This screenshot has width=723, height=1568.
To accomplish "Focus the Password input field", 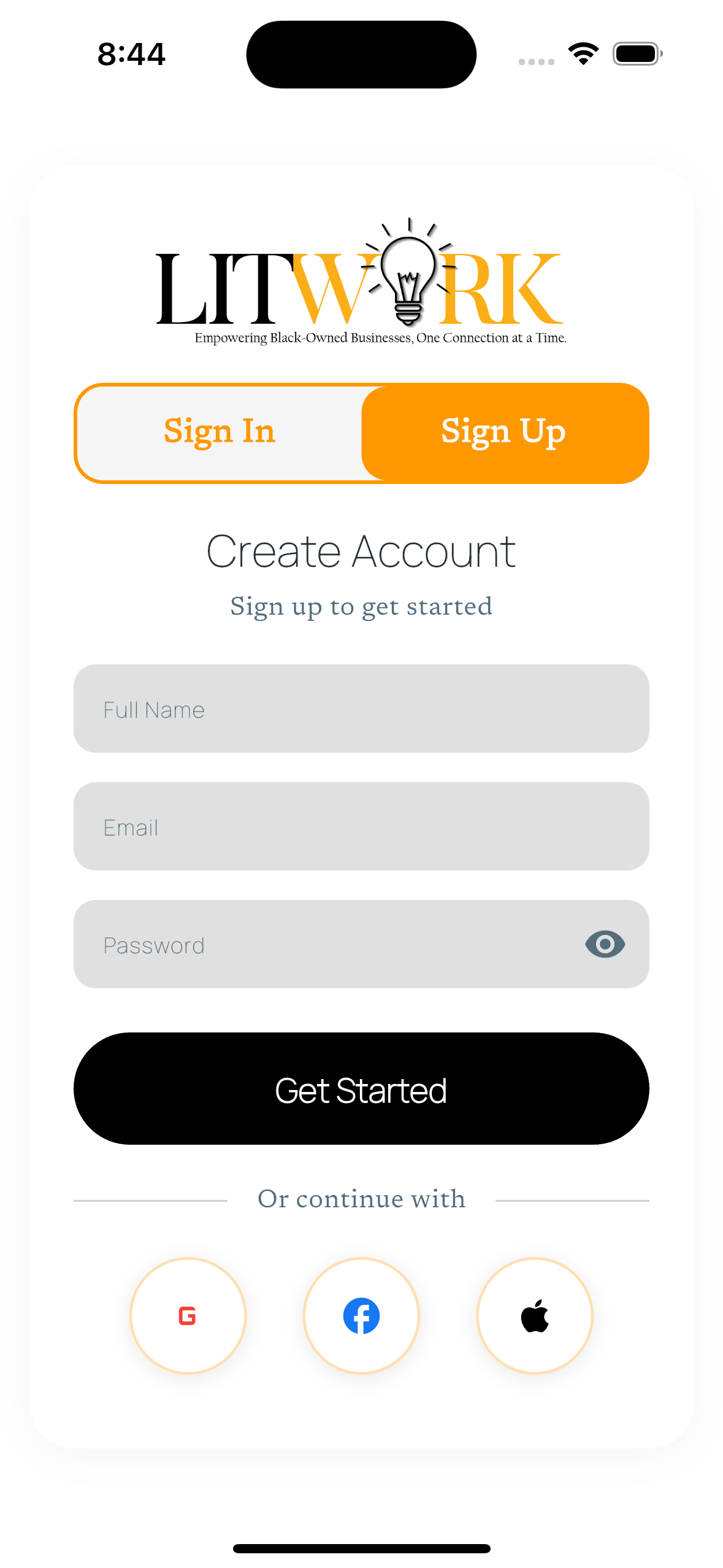I will pos(307,944).
